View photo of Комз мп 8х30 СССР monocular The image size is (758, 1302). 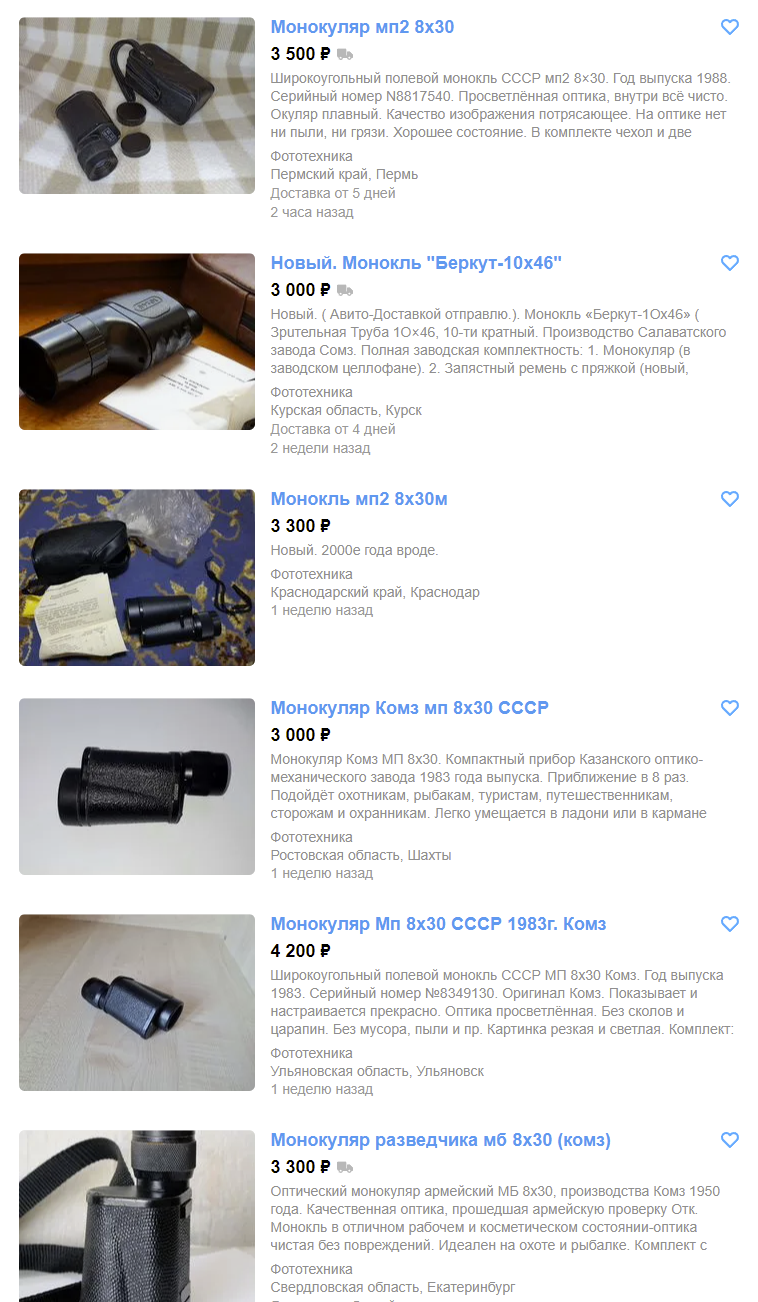pos(137,786)
